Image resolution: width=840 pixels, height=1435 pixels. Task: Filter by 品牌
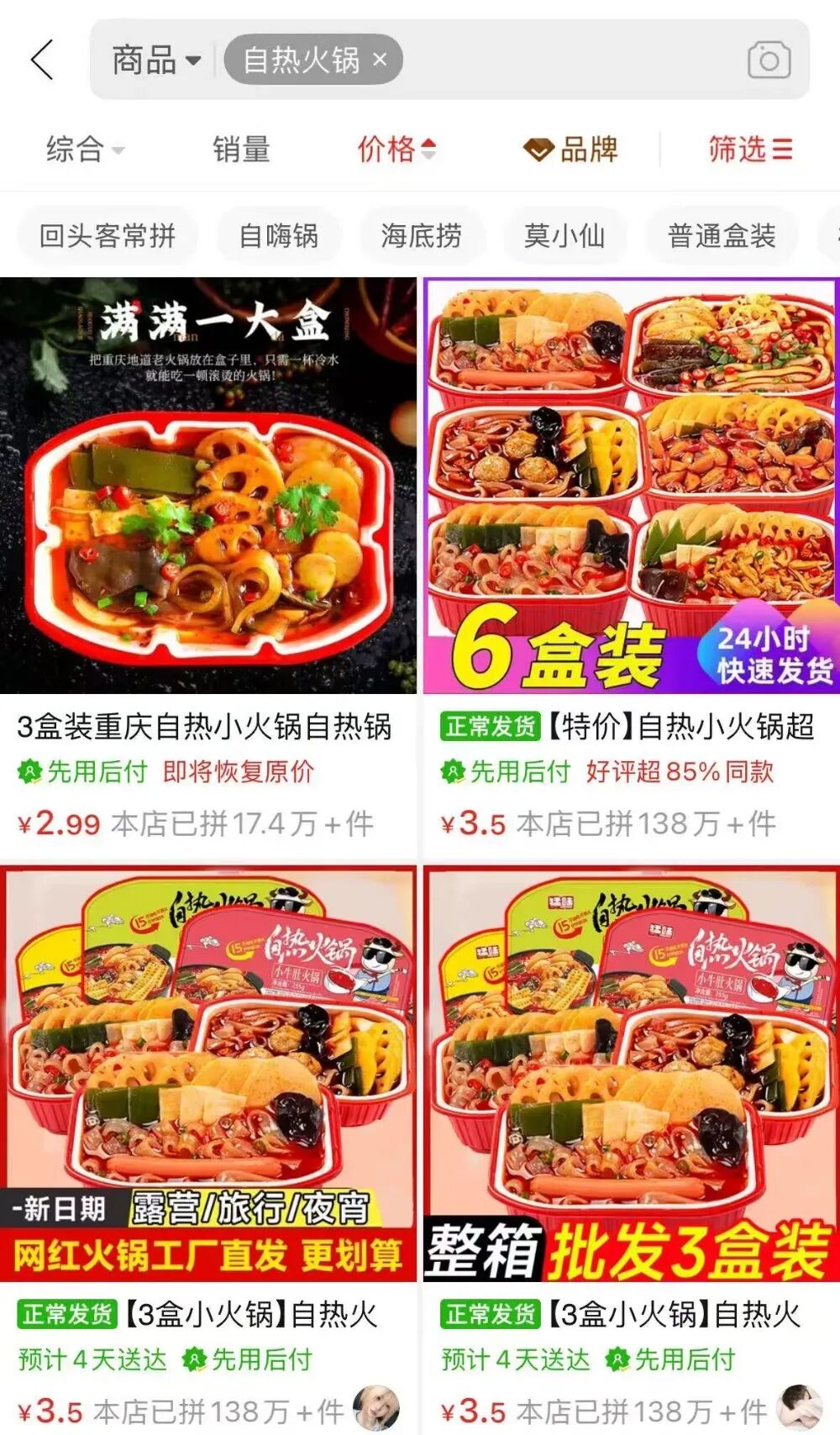click(571, 150)
